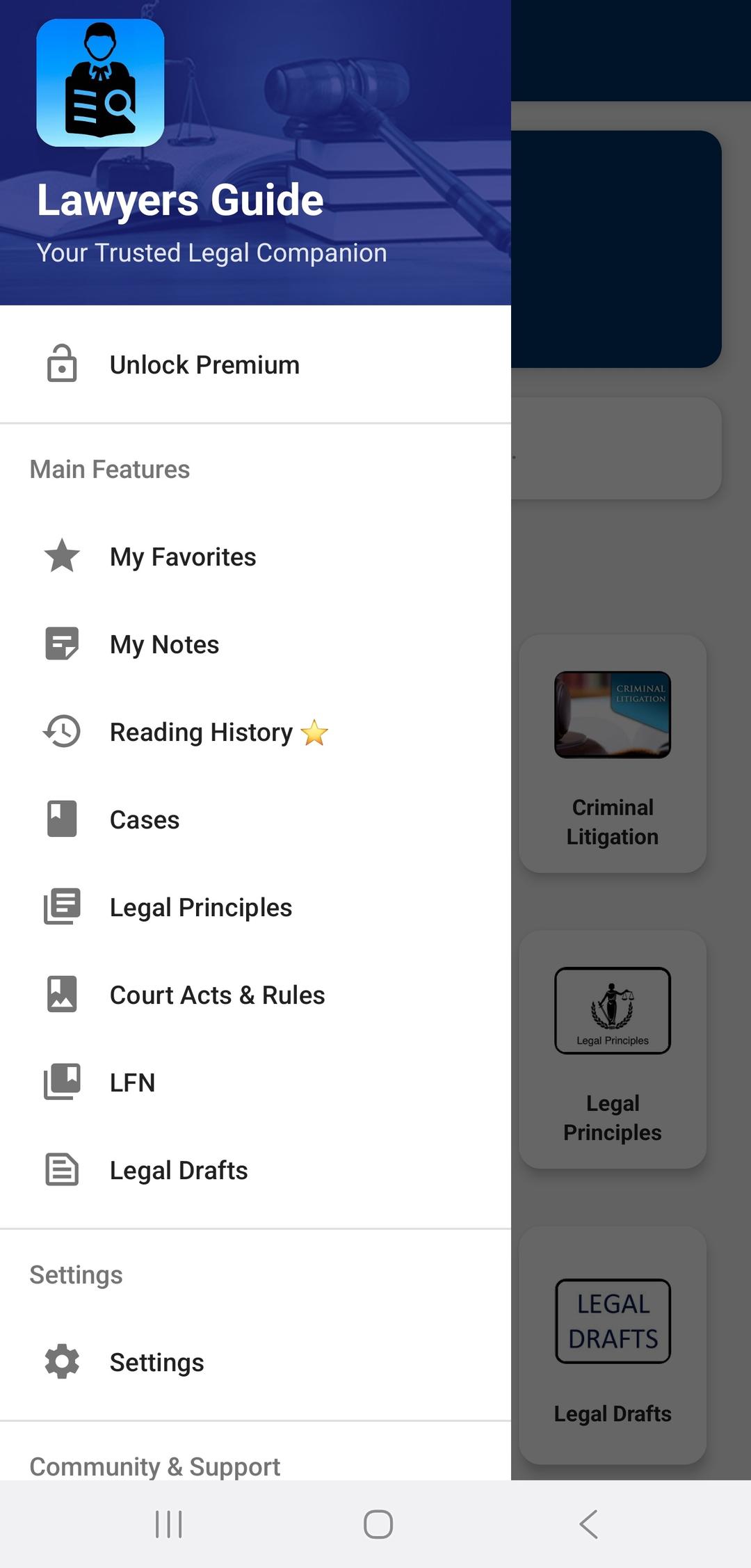Image resolution: width=751 pixels, height=1568 pixels.
Task: Open the Cases section
Action: (x=145, y=819)
